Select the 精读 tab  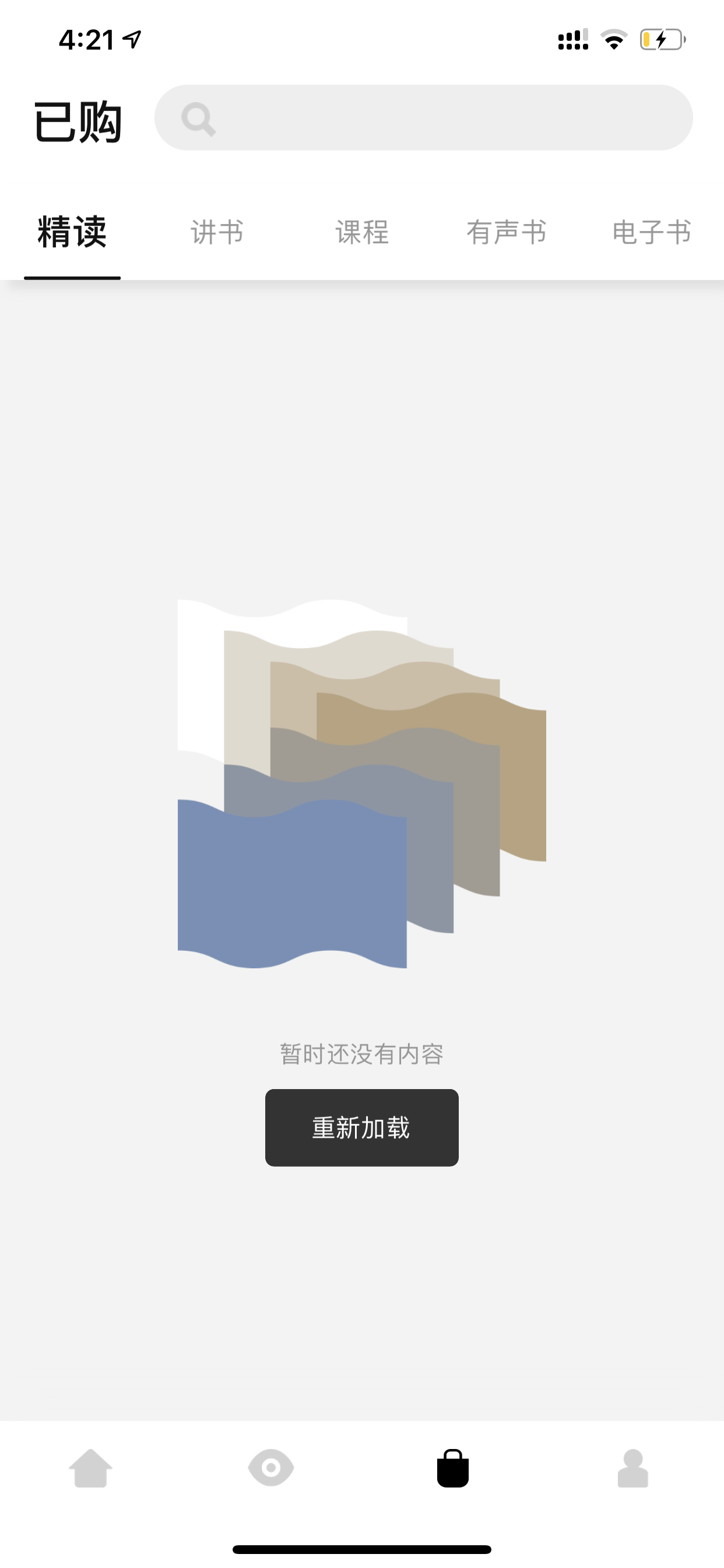72,232
